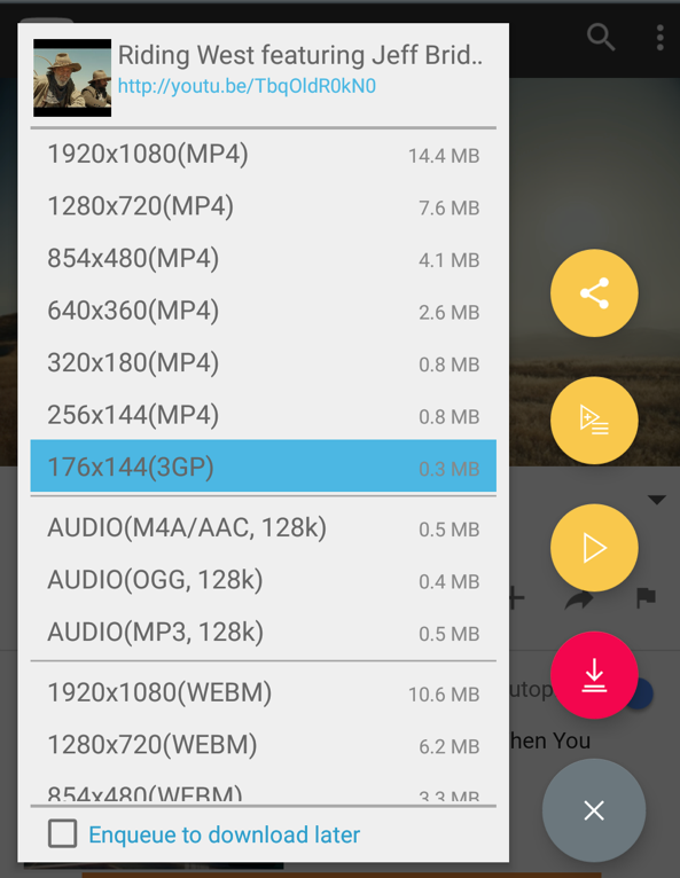This screenshot has width=680, height=878.
Task: Choose AUDIO(MP3, 128k) download
Action: tap(263, 631)
